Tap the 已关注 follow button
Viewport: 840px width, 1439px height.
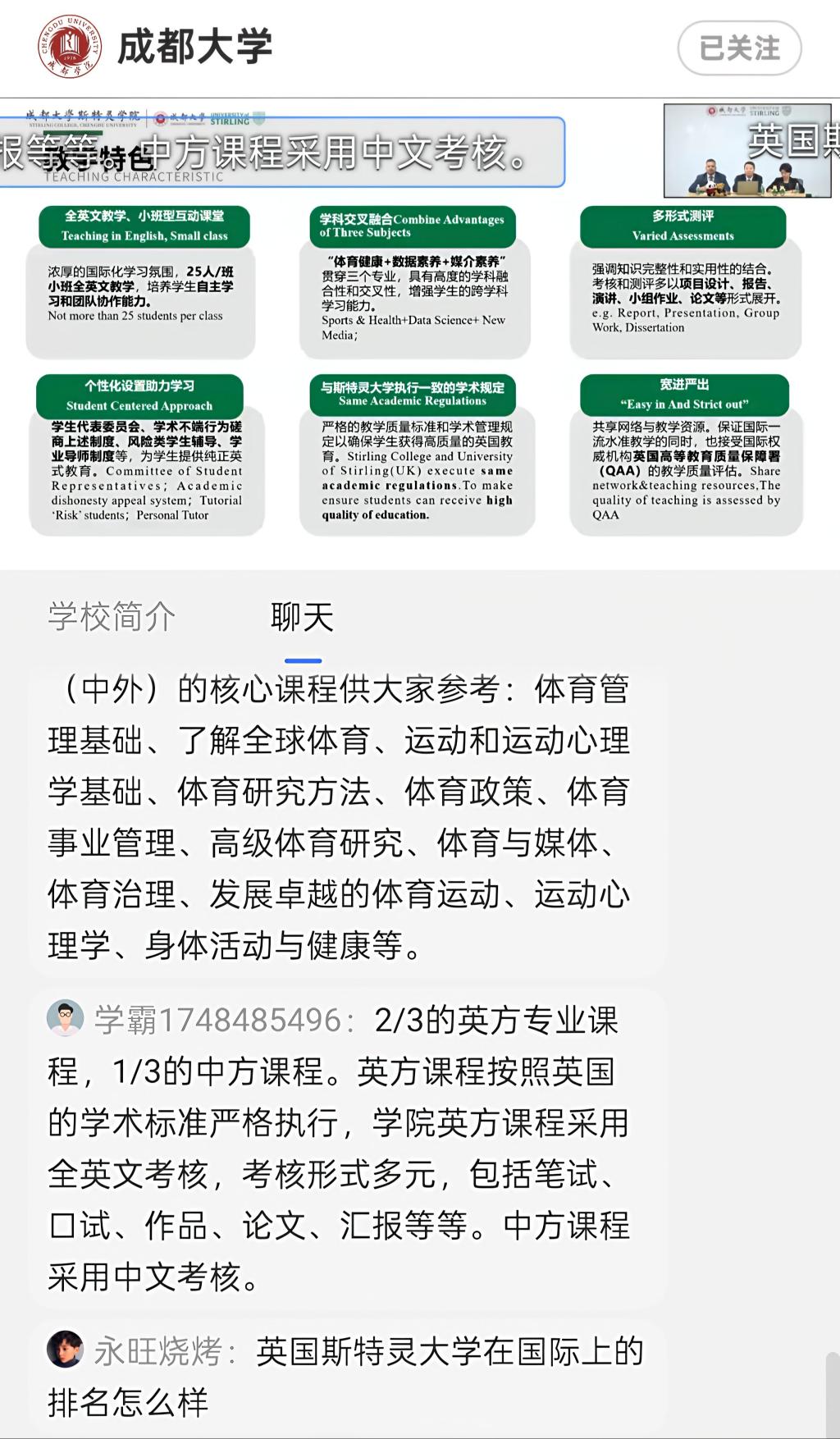coord(739,48)
